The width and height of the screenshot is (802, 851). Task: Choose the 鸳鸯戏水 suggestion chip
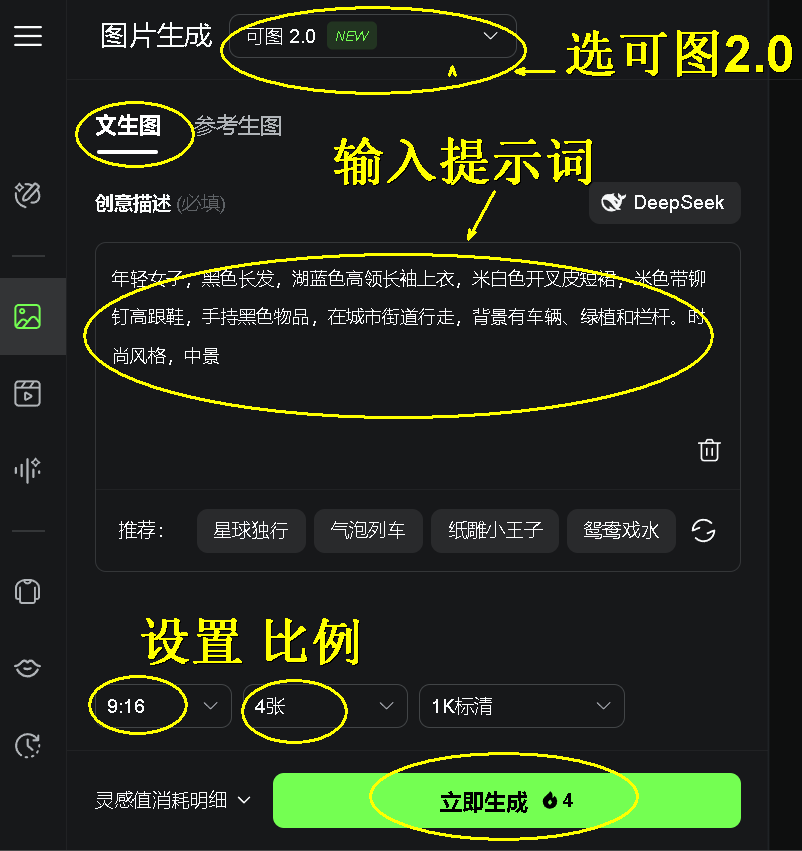(621, 530)
